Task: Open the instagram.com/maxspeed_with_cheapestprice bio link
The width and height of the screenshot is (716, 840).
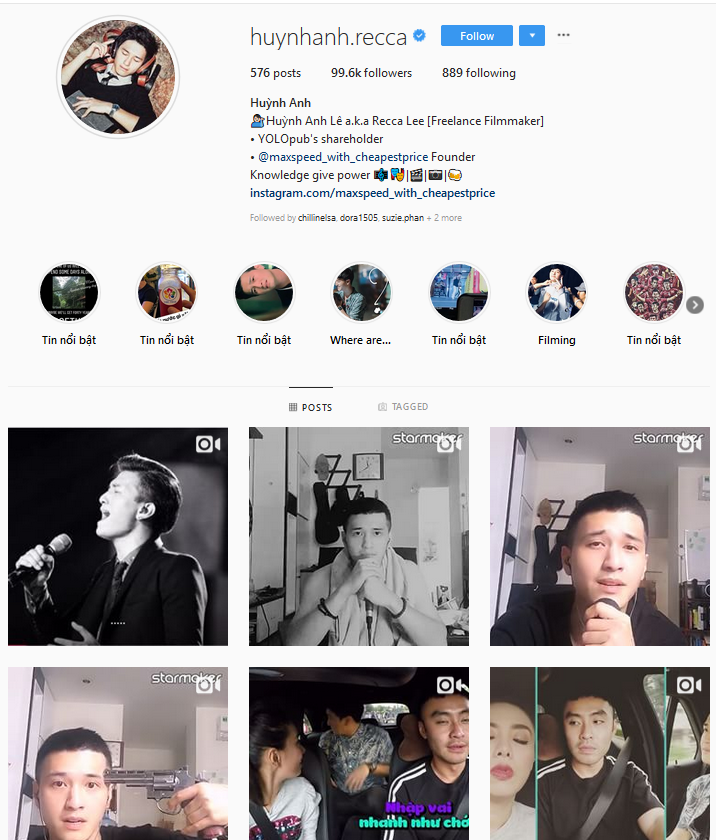Action: 372,193
